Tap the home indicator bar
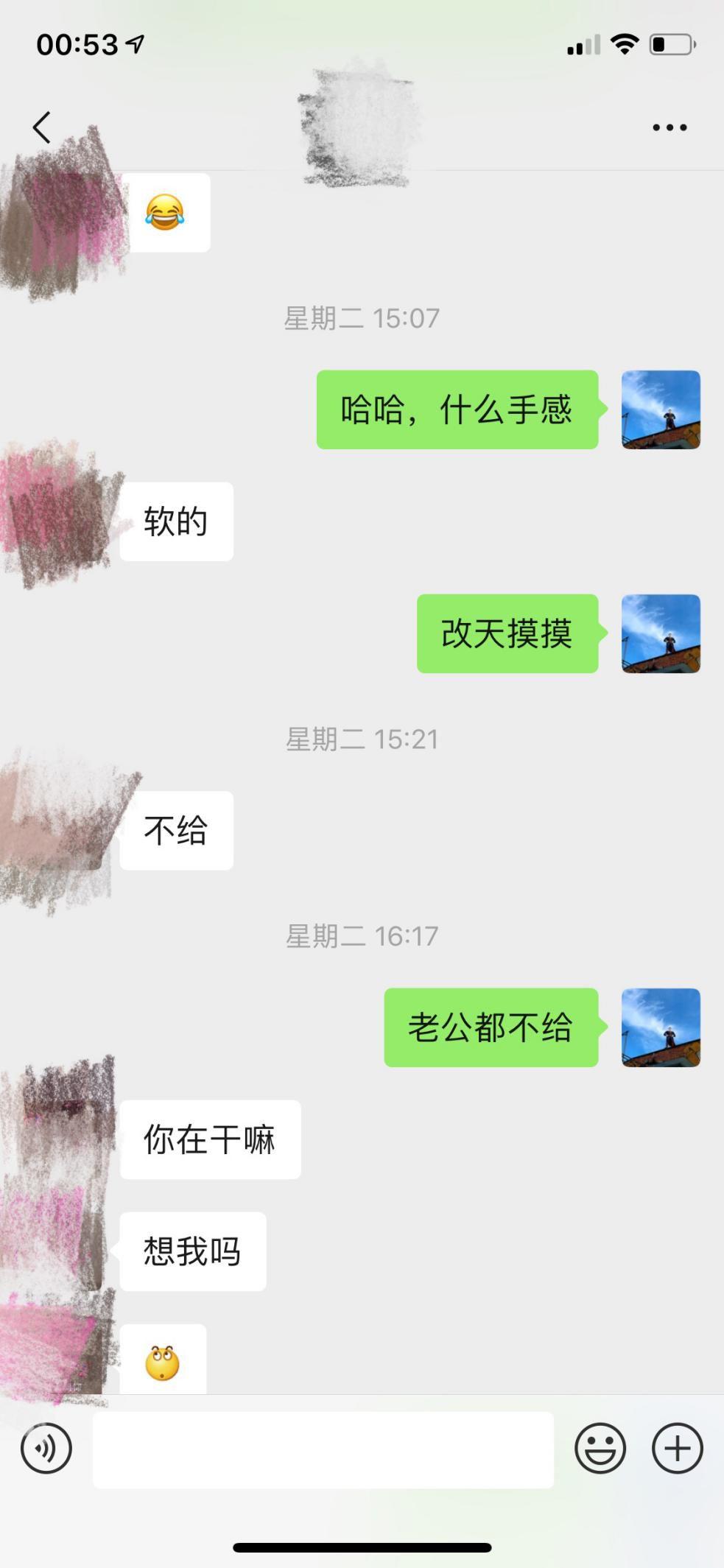The image size is (724, 1568). 362,1546
